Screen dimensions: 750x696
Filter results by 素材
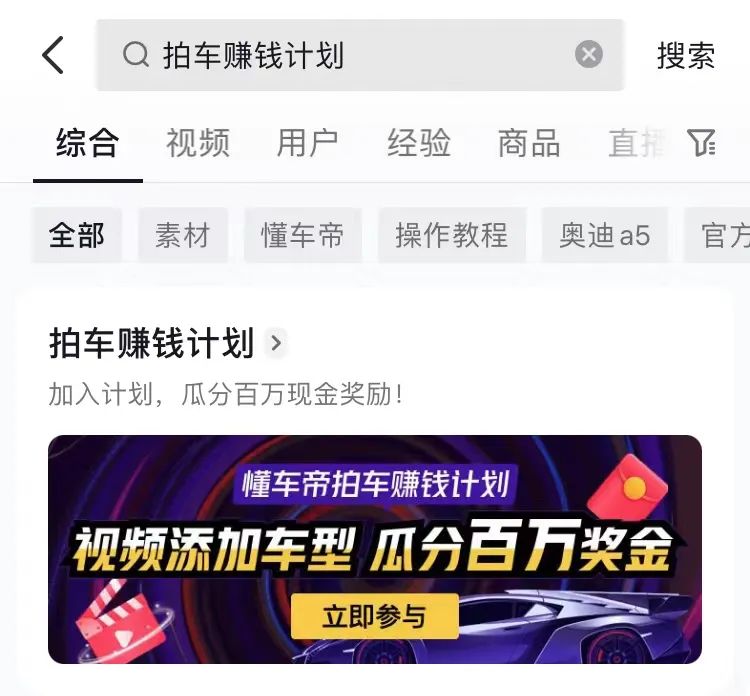coord(183,236)
